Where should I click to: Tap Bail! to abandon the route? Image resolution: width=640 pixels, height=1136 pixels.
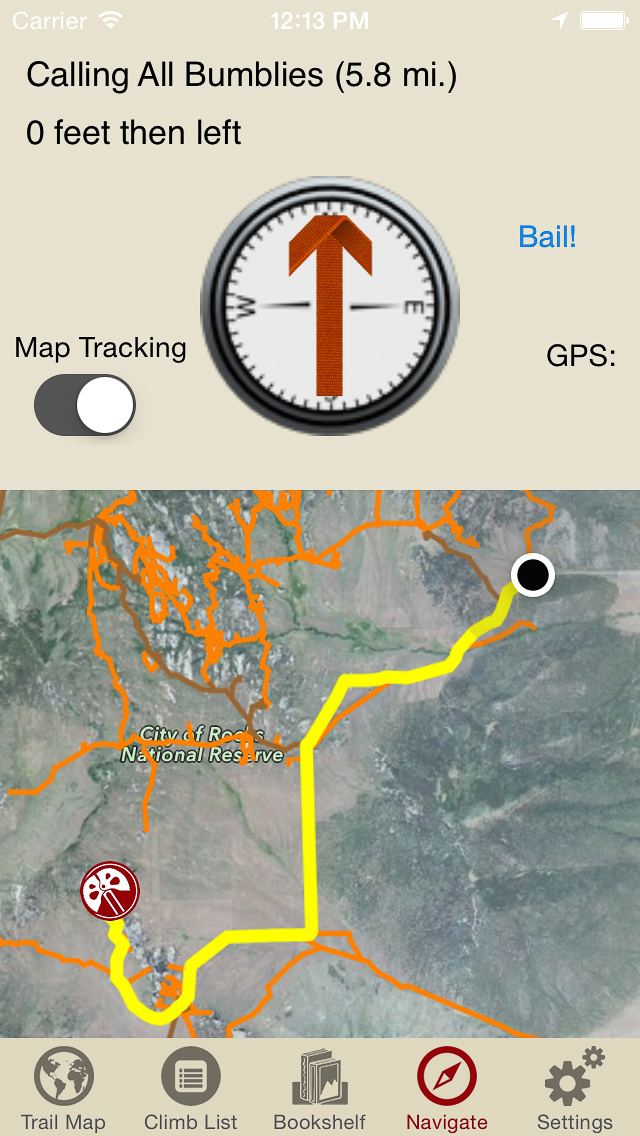(x=547, y=237)
